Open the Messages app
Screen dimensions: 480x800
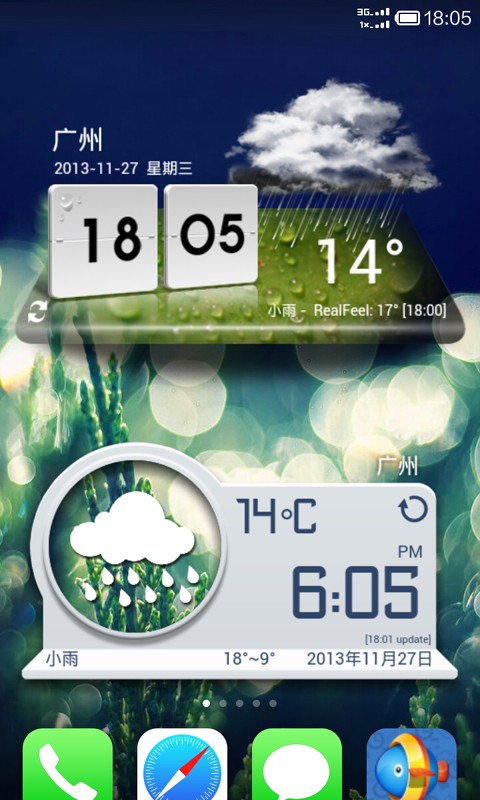coord(297,764)
